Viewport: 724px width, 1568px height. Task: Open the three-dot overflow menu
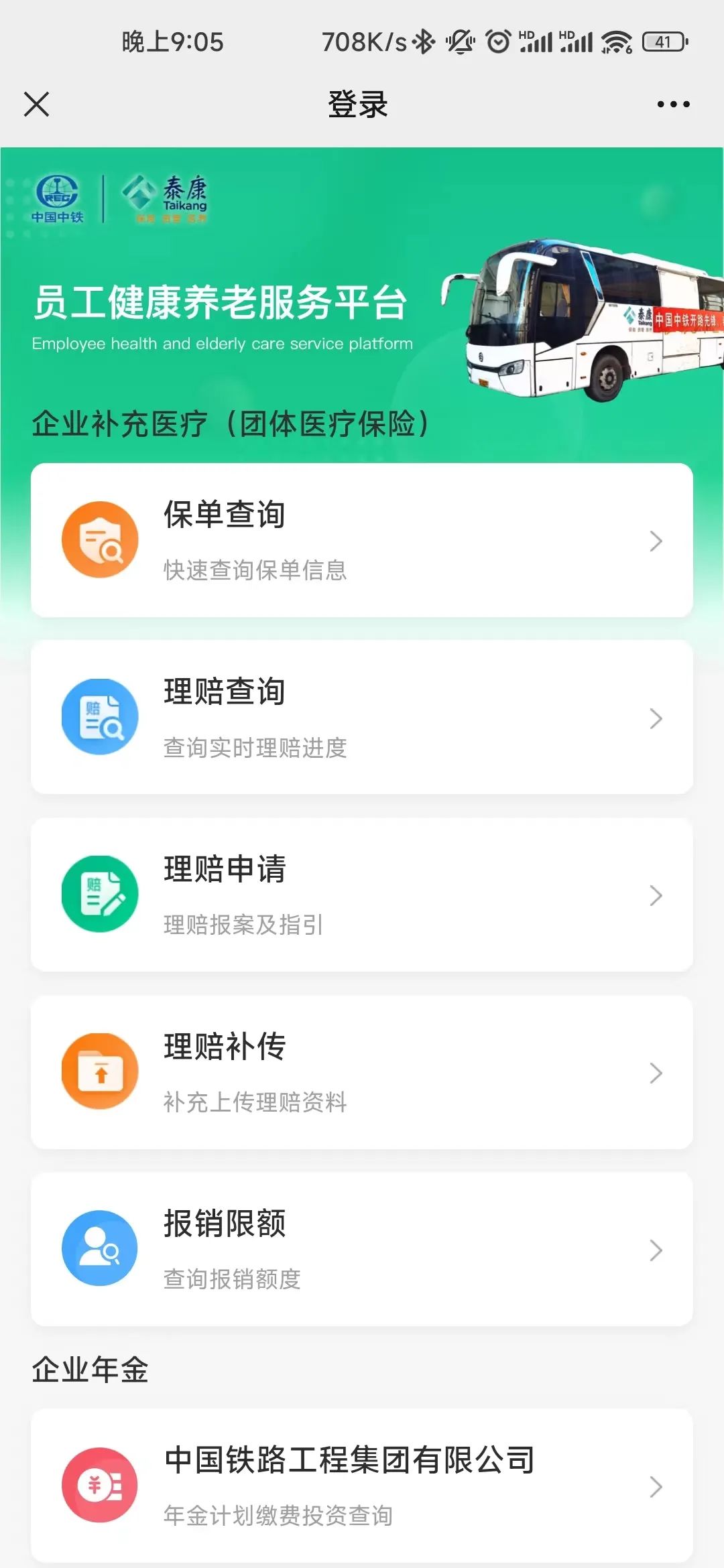673,105
